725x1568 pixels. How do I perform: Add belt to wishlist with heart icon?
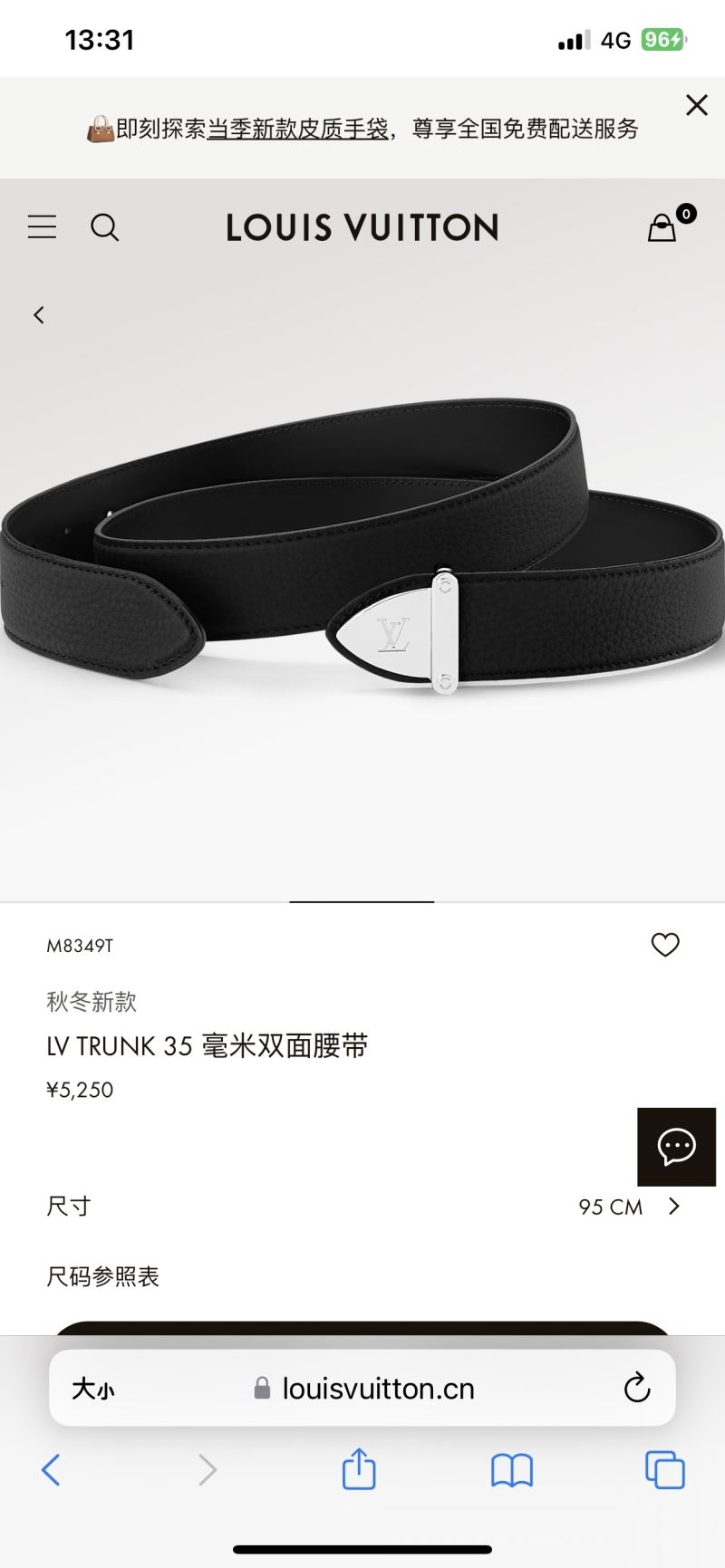(x=665, y=945)
